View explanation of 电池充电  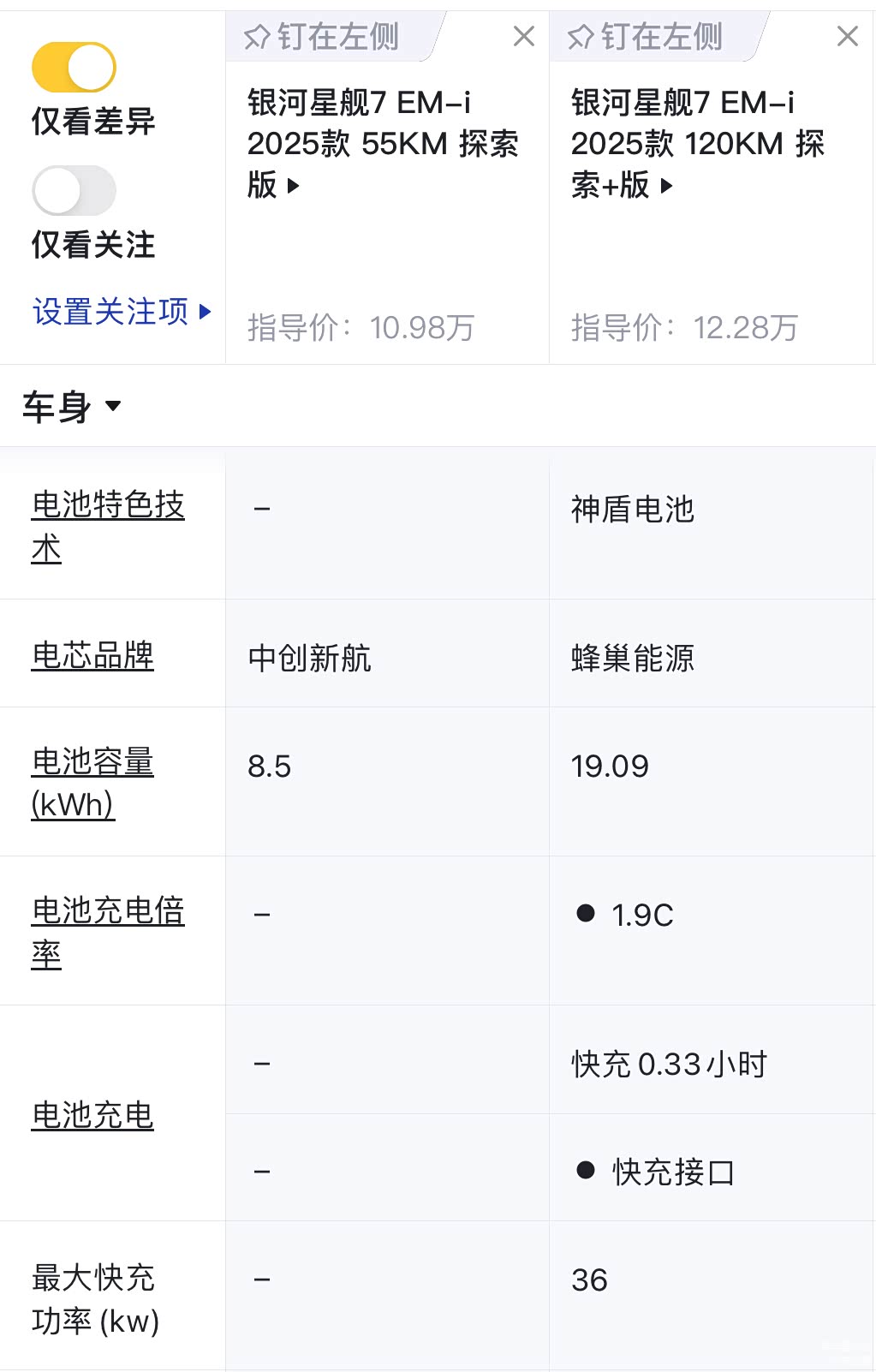pyautogui.click(x=92, y=1114)
